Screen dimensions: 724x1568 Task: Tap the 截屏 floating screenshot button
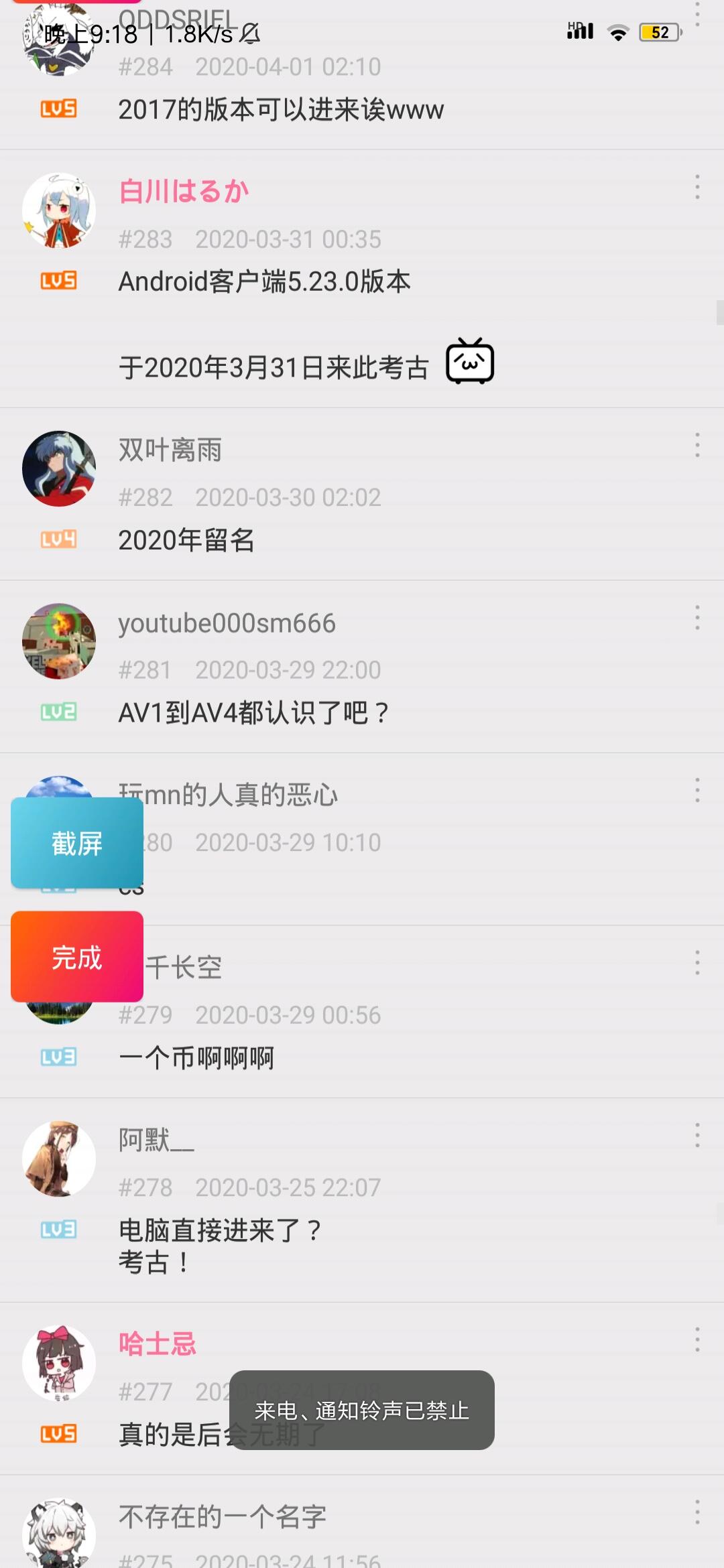(x=77, y=843)
